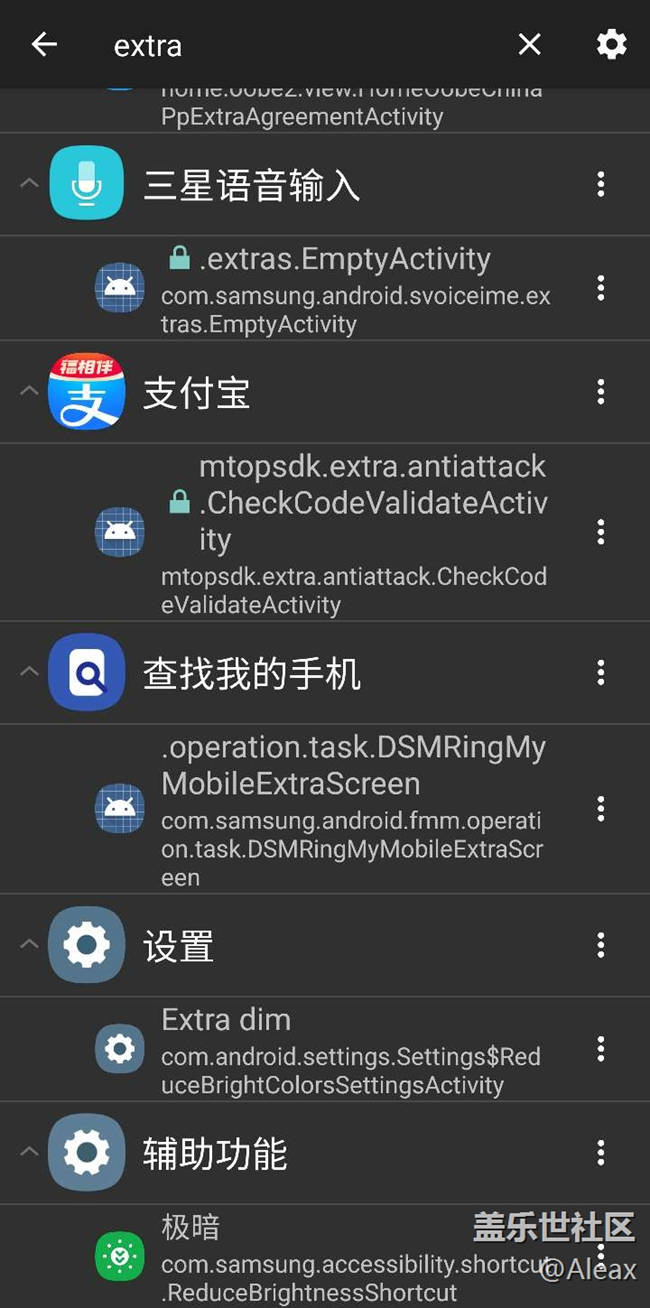The width and height of the screenshot is (650, 1308).
Task: Open more options for Extra dim
Action: [x=600, y=1048]
